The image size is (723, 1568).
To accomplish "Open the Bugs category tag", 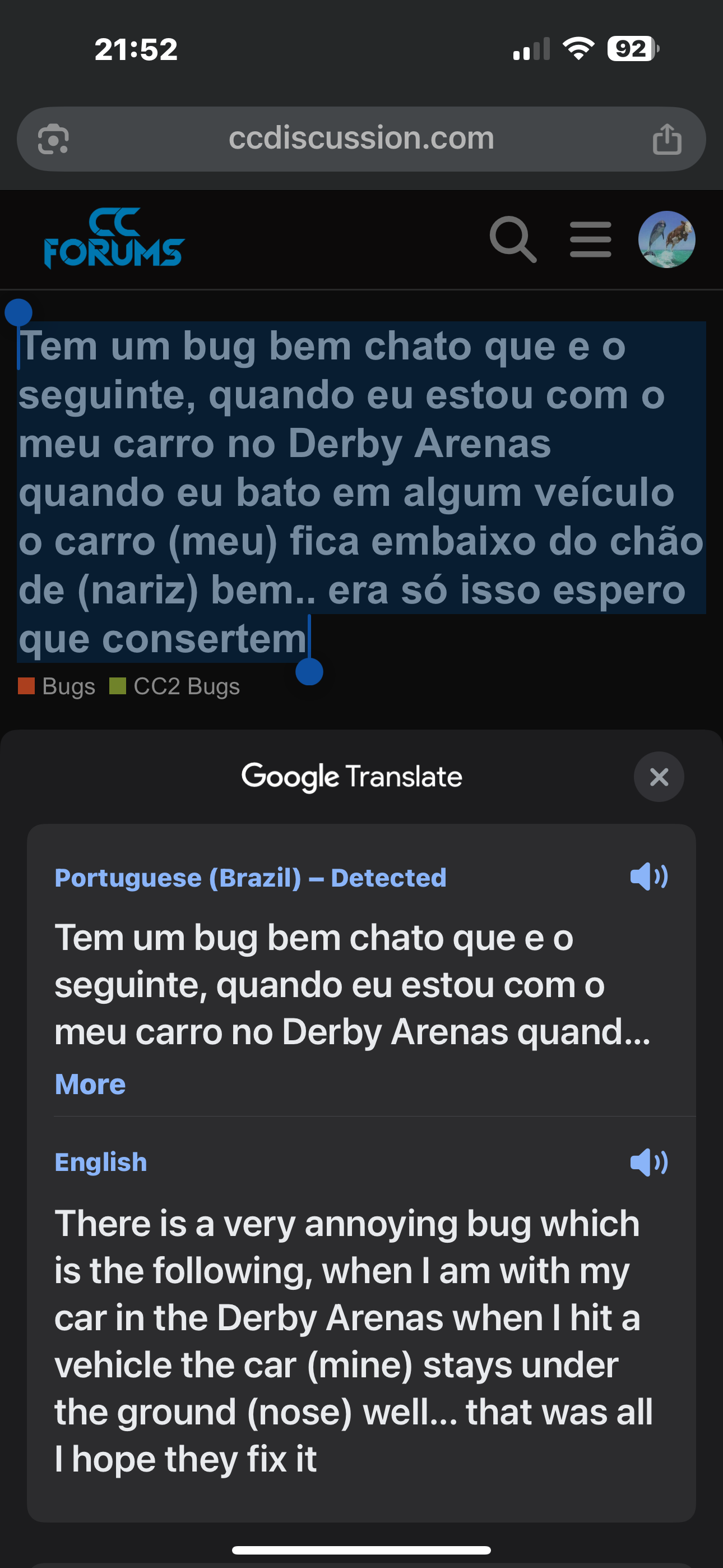I will point(57,686).
